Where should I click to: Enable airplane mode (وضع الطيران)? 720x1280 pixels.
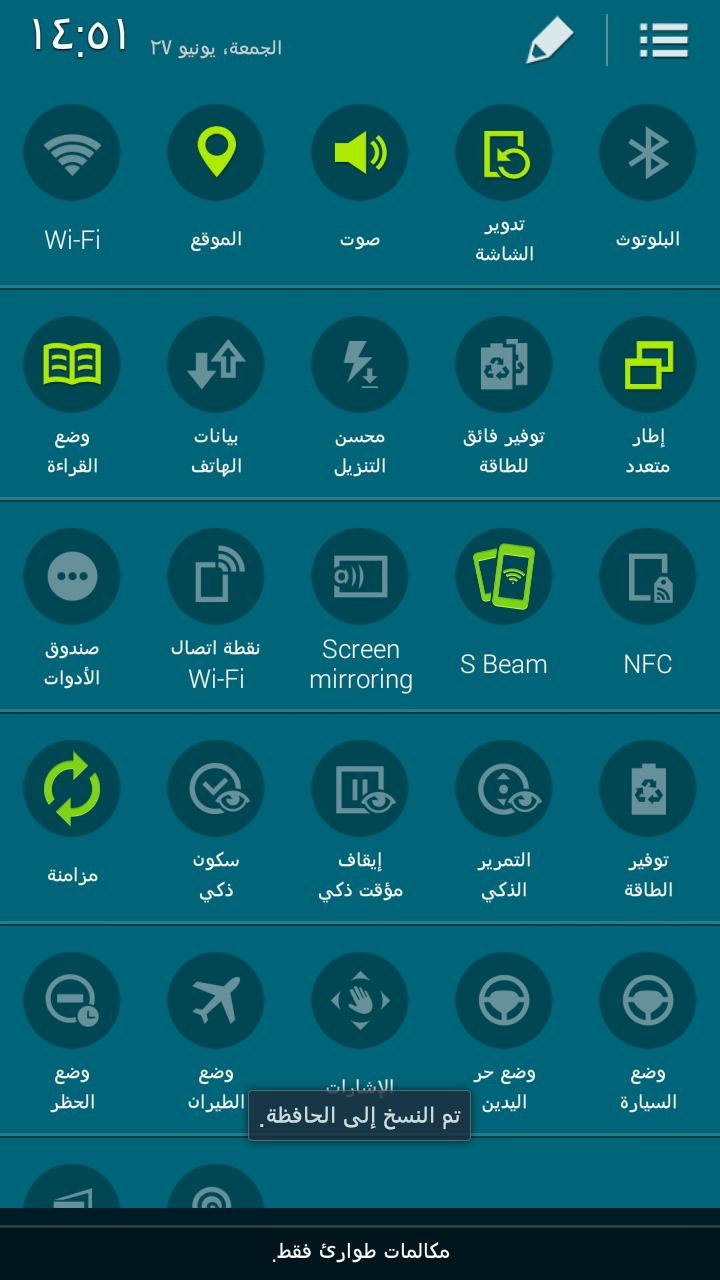[x=216, y=1001]
